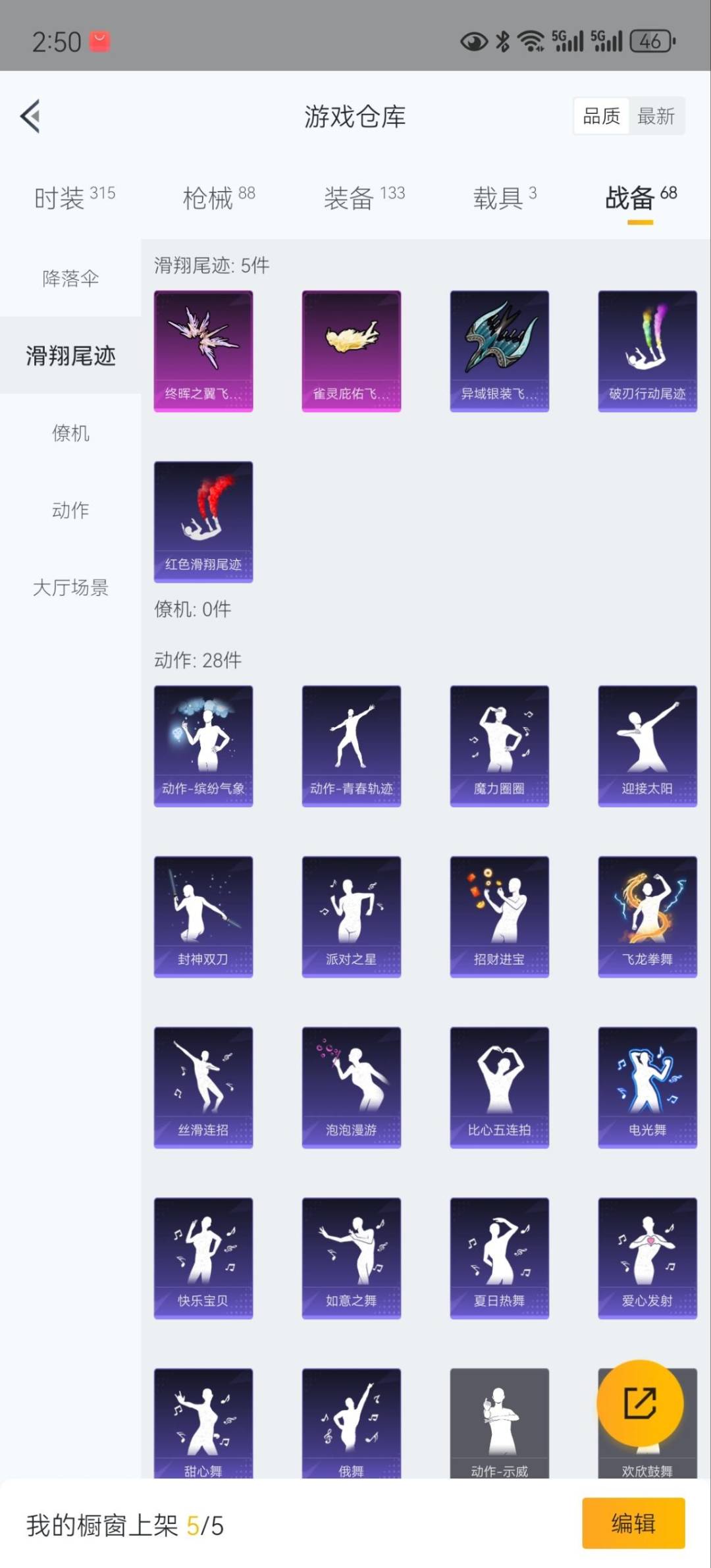View the 破刃行动尾迹 item
711x1568 pixels.
click(x=647, y=351)
